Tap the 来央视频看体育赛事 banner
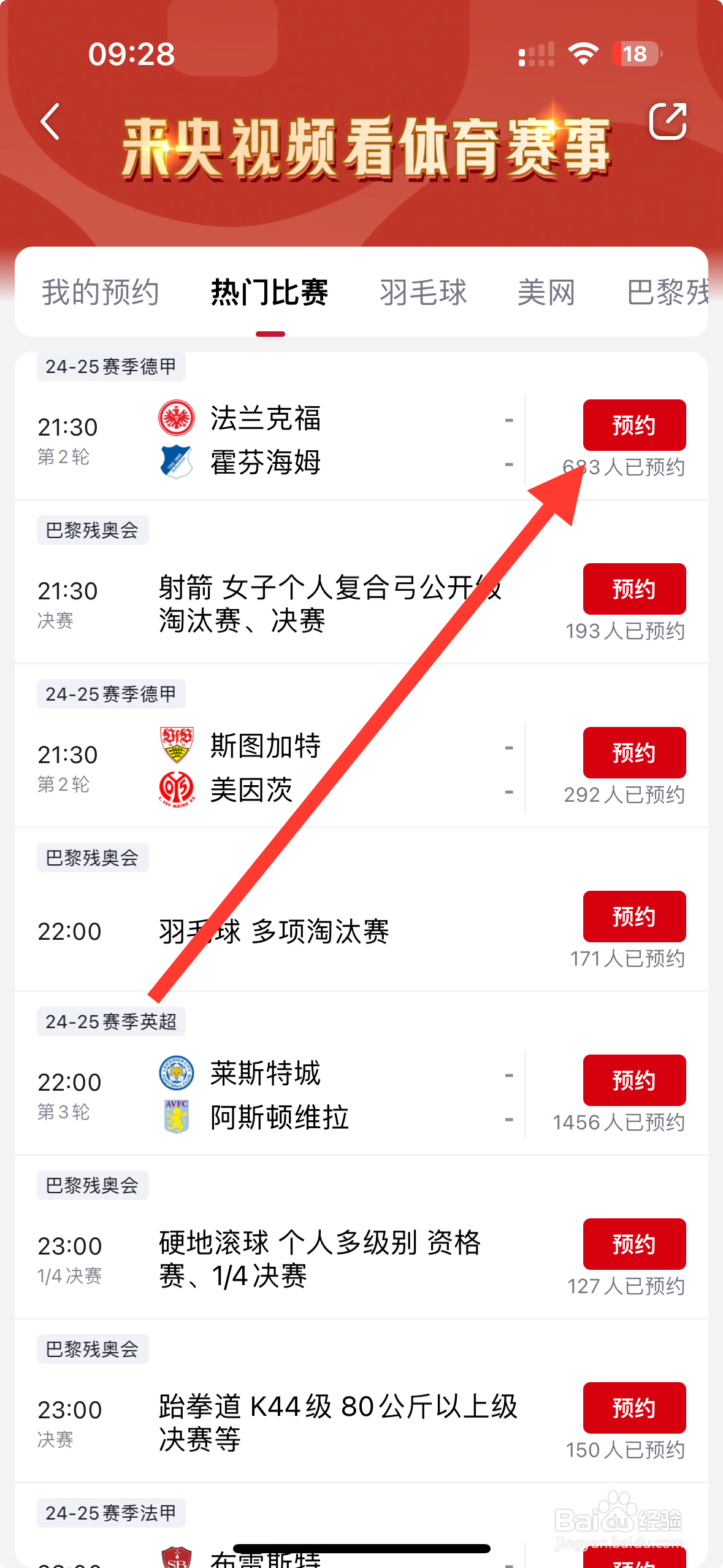The image size is (723, 1568). [362, 150]
